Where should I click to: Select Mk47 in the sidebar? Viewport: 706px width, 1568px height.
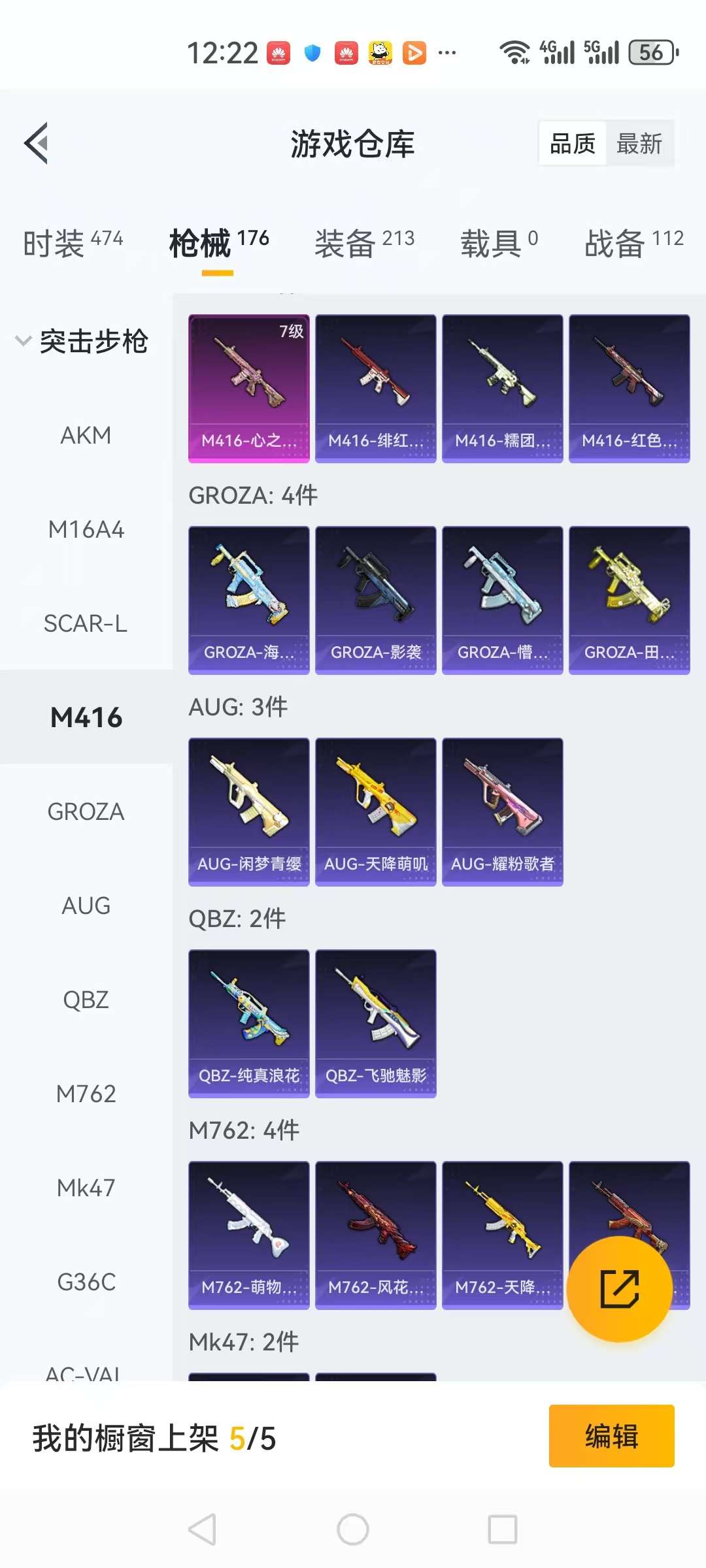(x=86, y=1188)
